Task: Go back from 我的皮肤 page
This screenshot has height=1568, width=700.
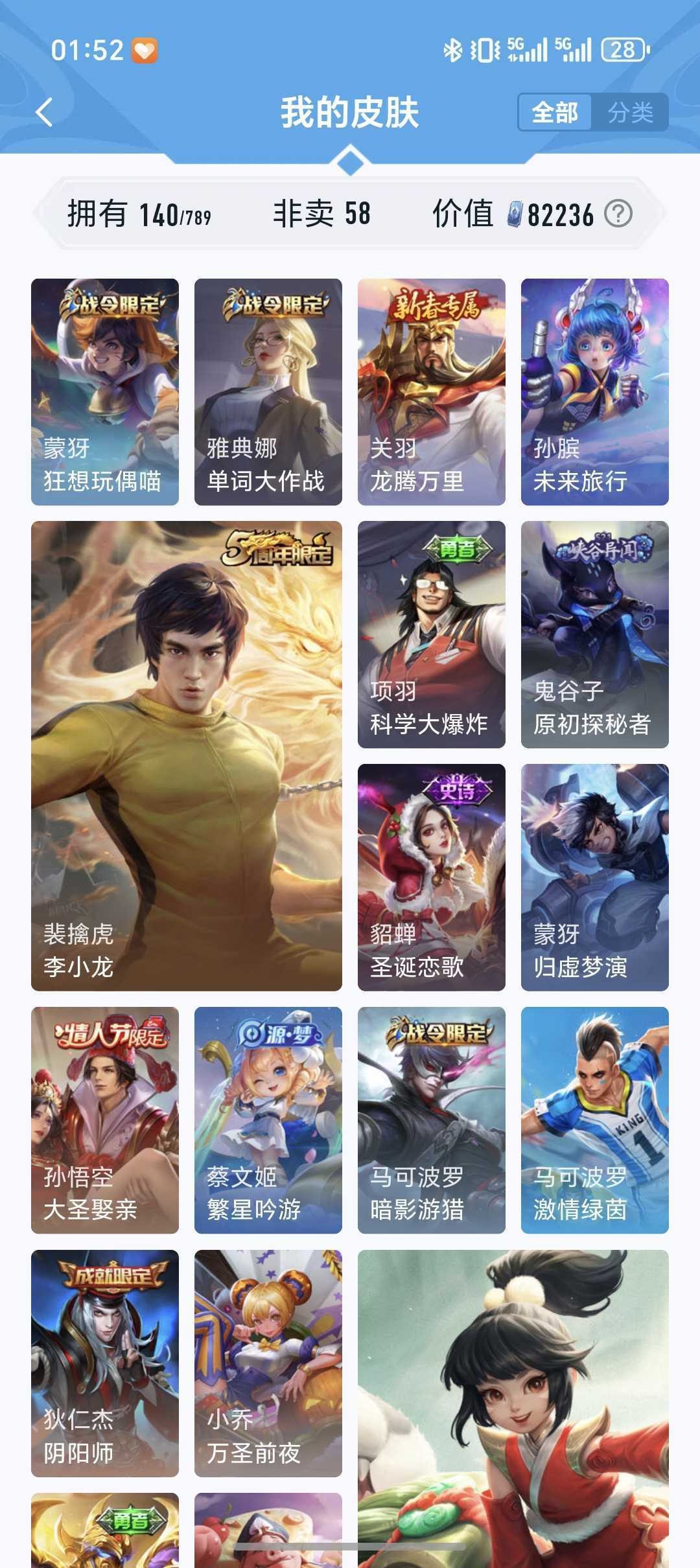Action: point(44,113)
